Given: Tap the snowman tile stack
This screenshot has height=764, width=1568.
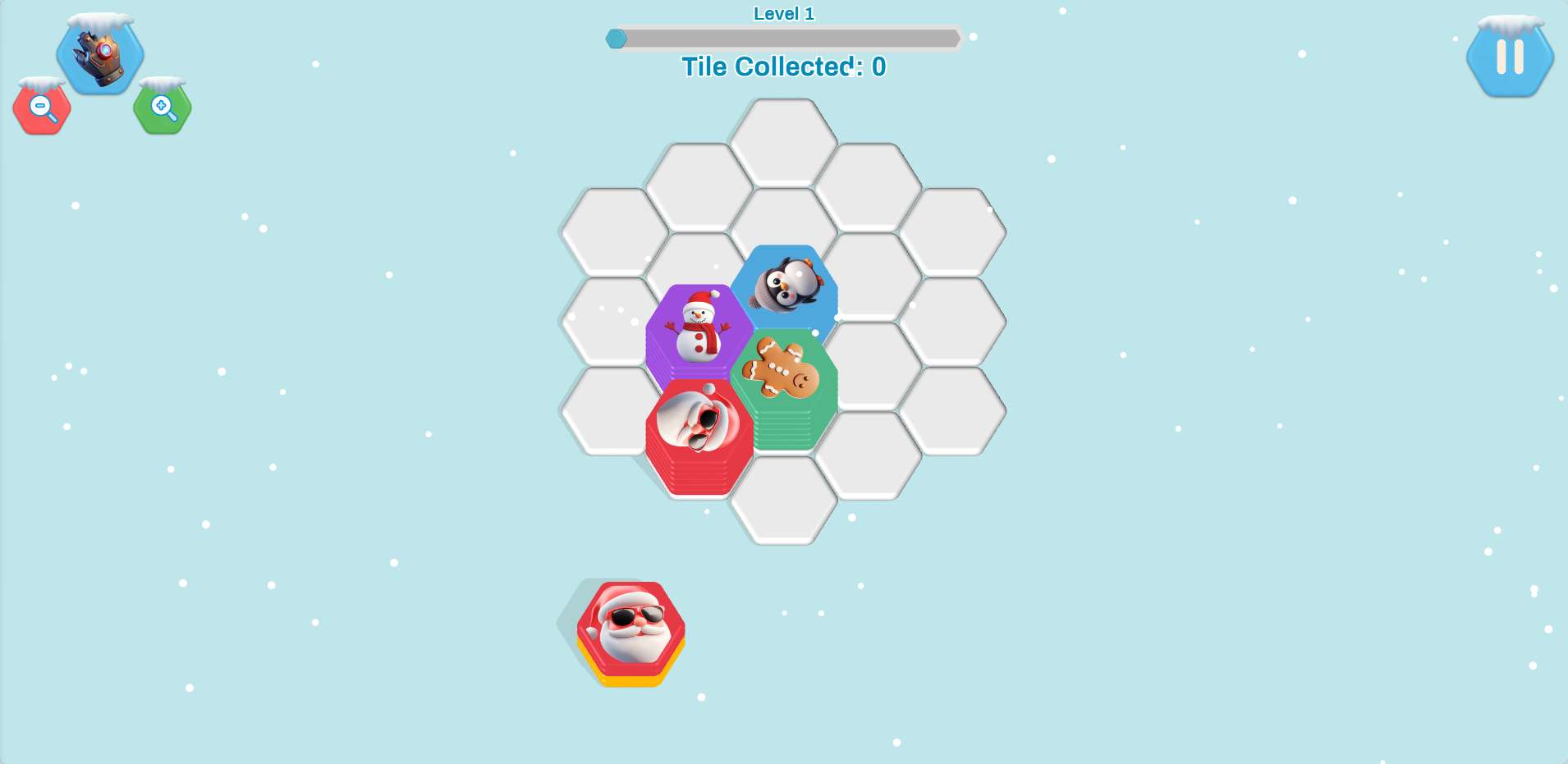Looking at the screenshot, I should 699,328.
